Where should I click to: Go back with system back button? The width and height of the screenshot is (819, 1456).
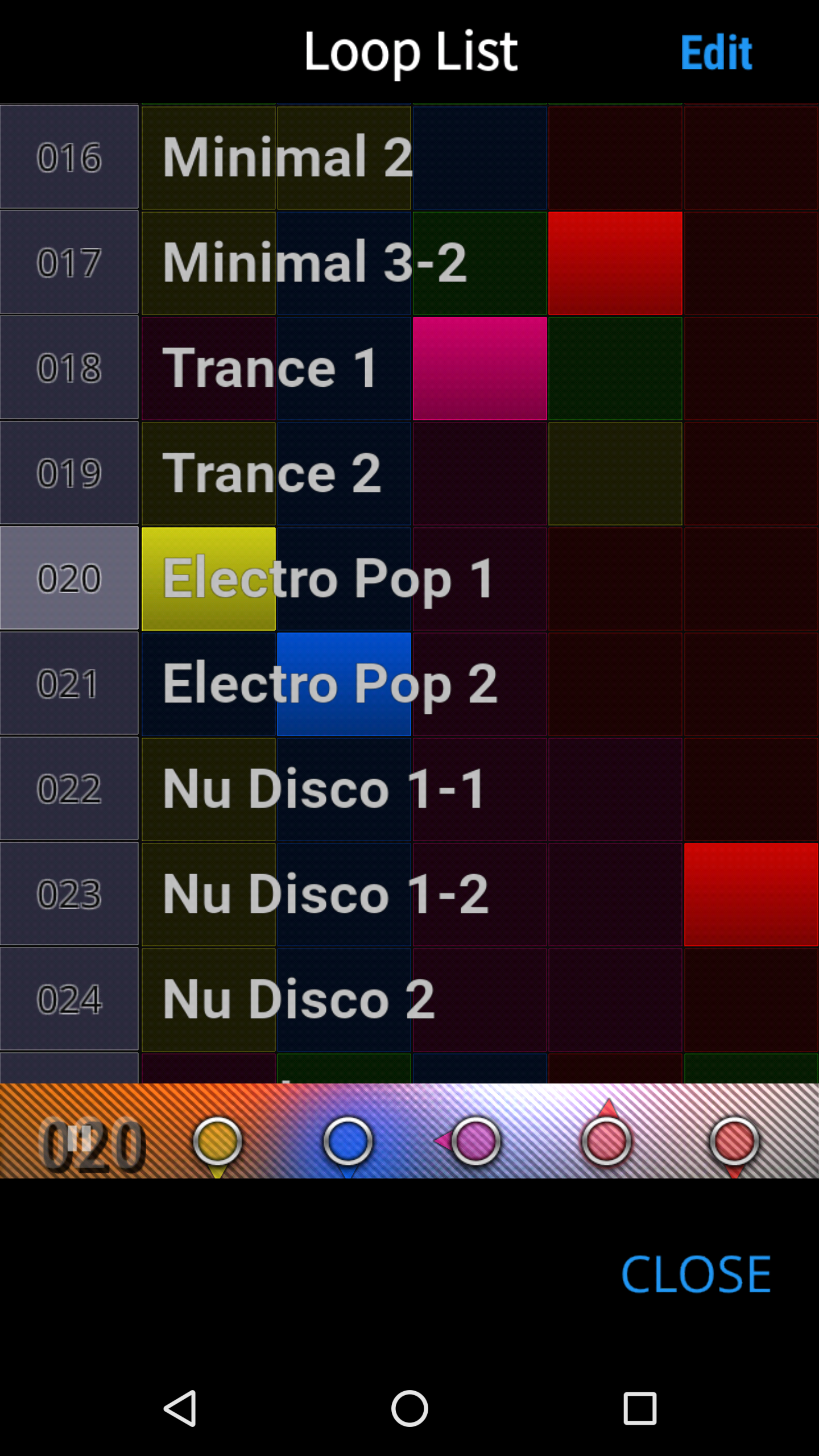click(180, 1408)
